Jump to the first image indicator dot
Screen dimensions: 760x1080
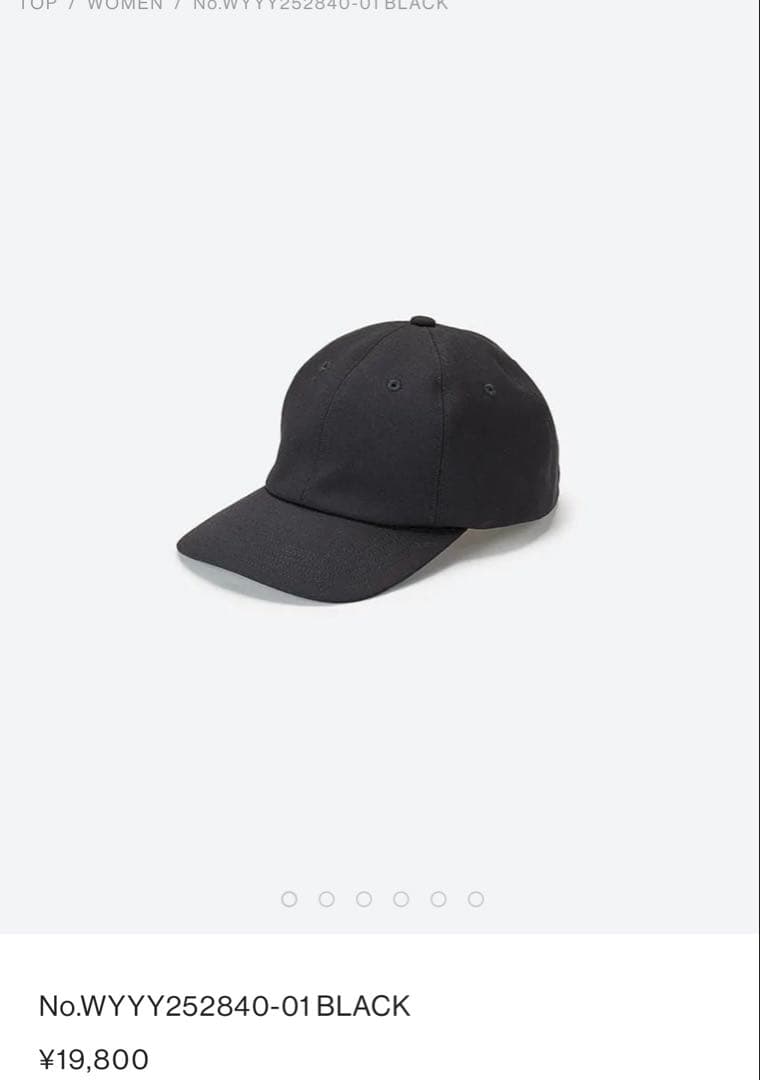coord(289,899)
